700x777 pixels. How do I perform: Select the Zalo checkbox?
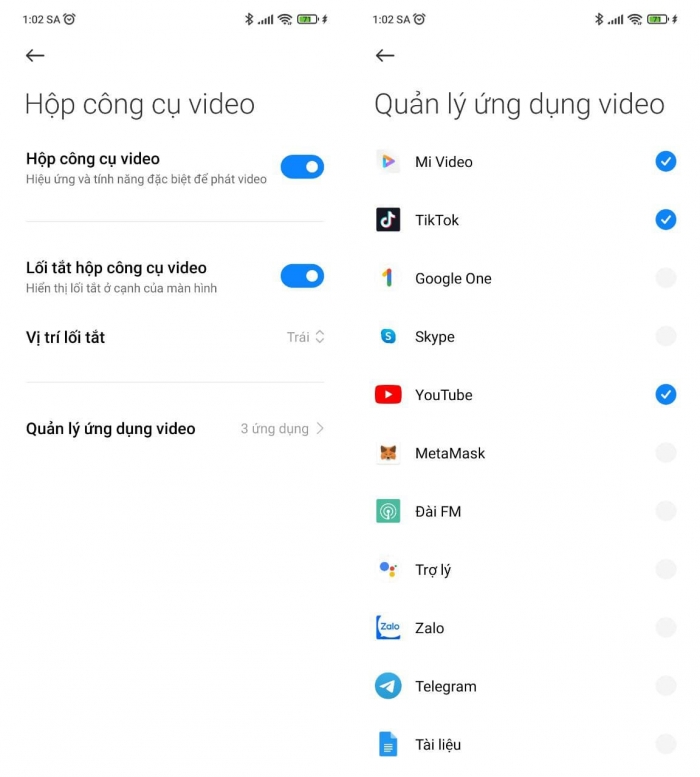[665, 628]
